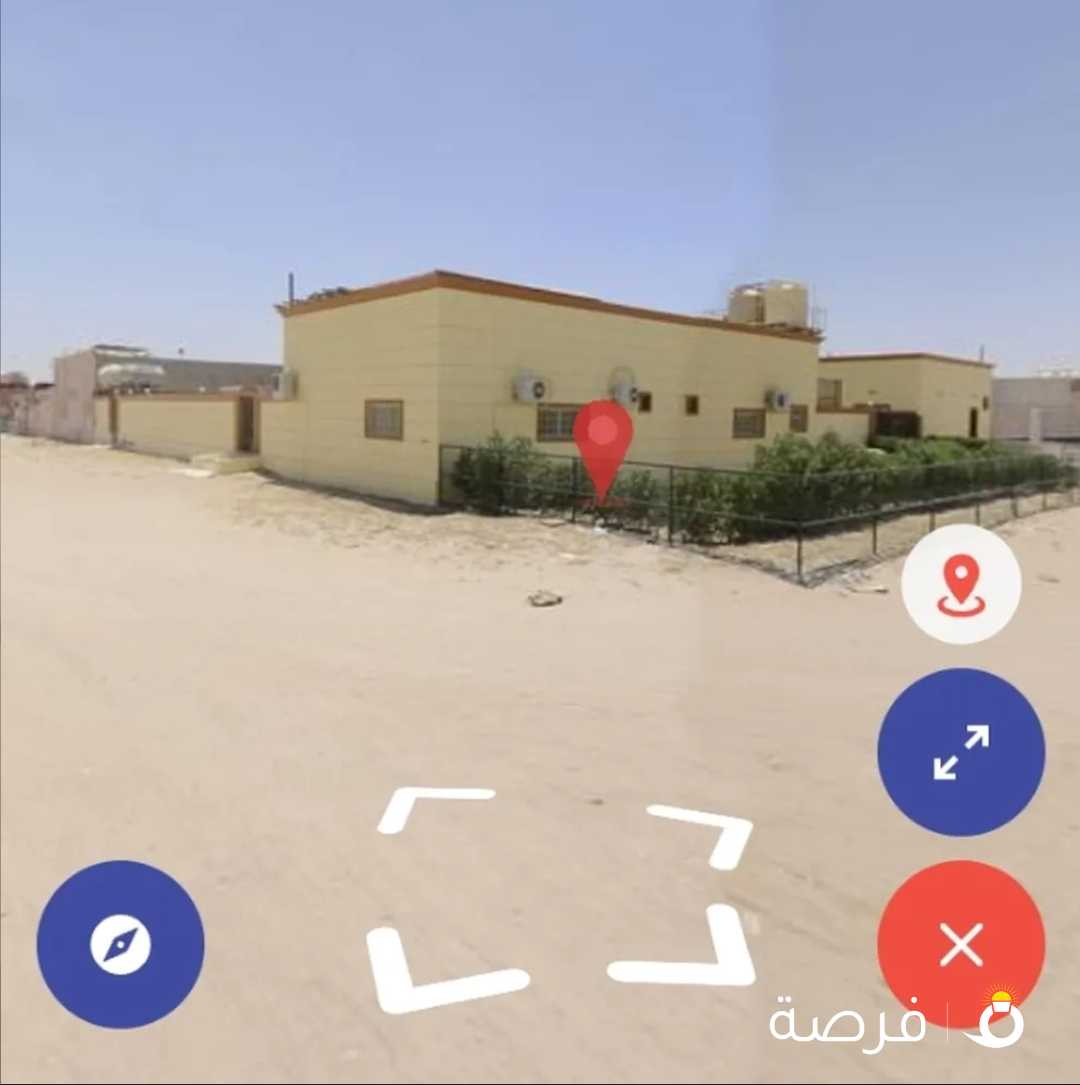Tap the red marker pin on the house
Screen dimensions: 1080x1085
tap(603, 440)
